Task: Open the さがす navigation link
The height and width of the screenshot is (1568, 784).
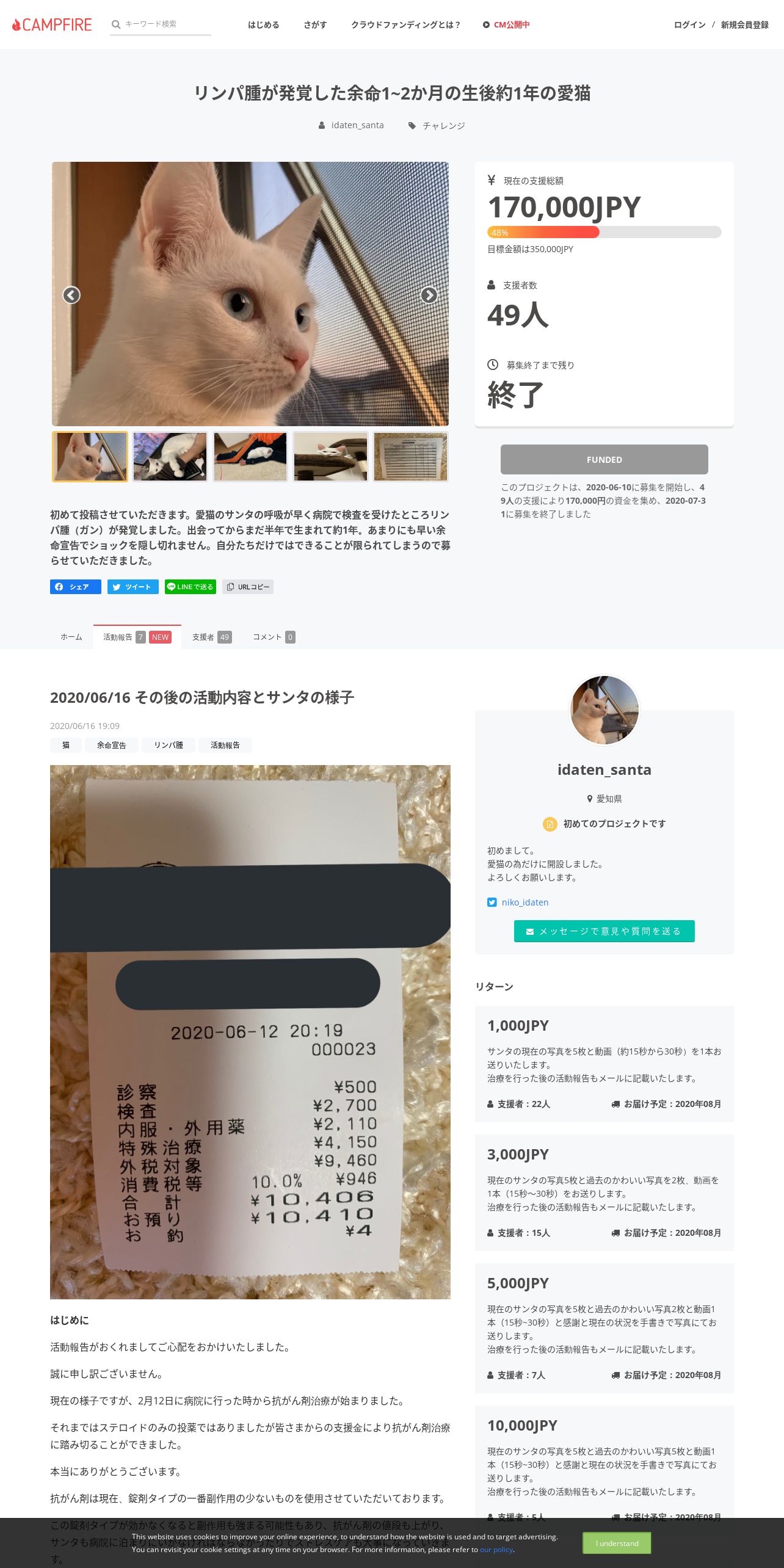Action: [315, 25]
